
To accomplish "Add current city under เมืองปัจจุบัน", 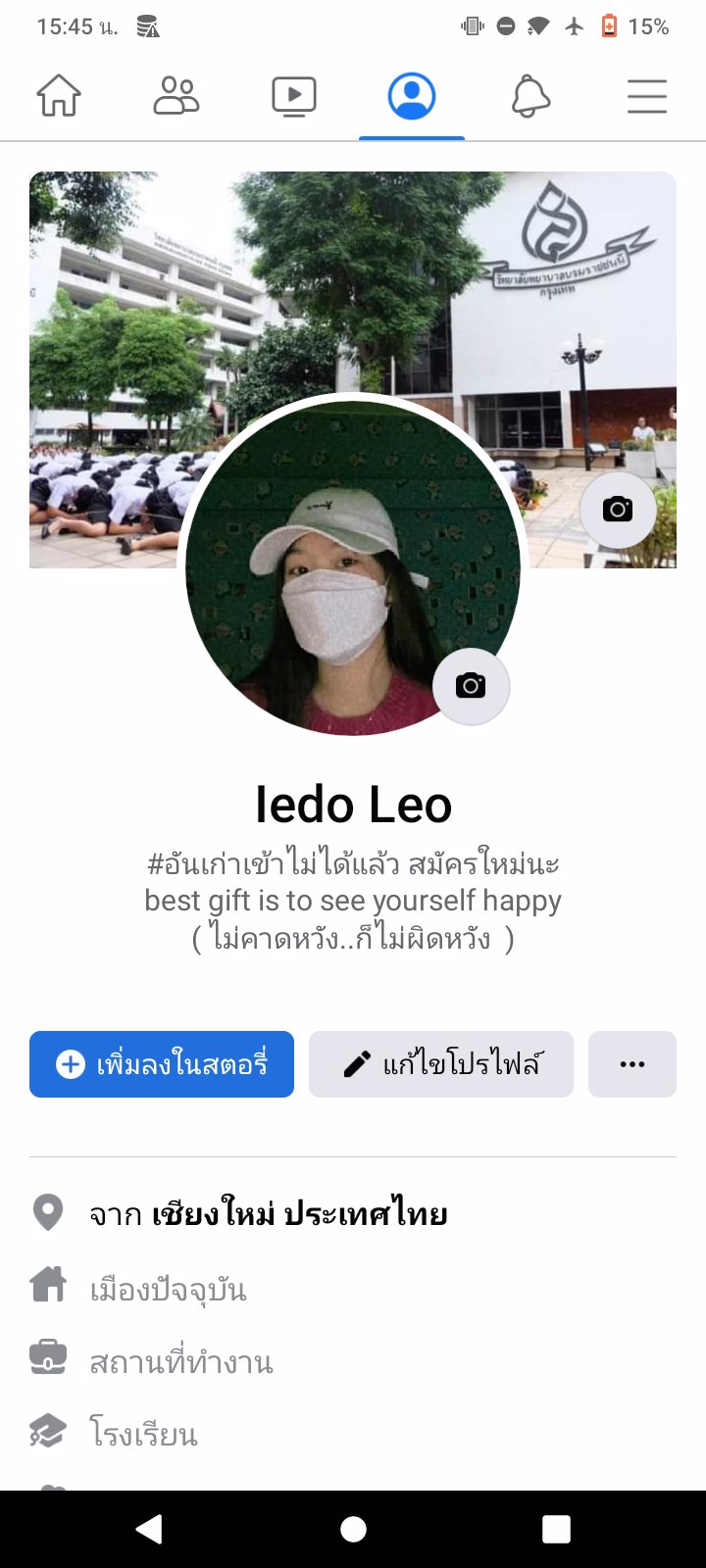I will click(168, 1290).
